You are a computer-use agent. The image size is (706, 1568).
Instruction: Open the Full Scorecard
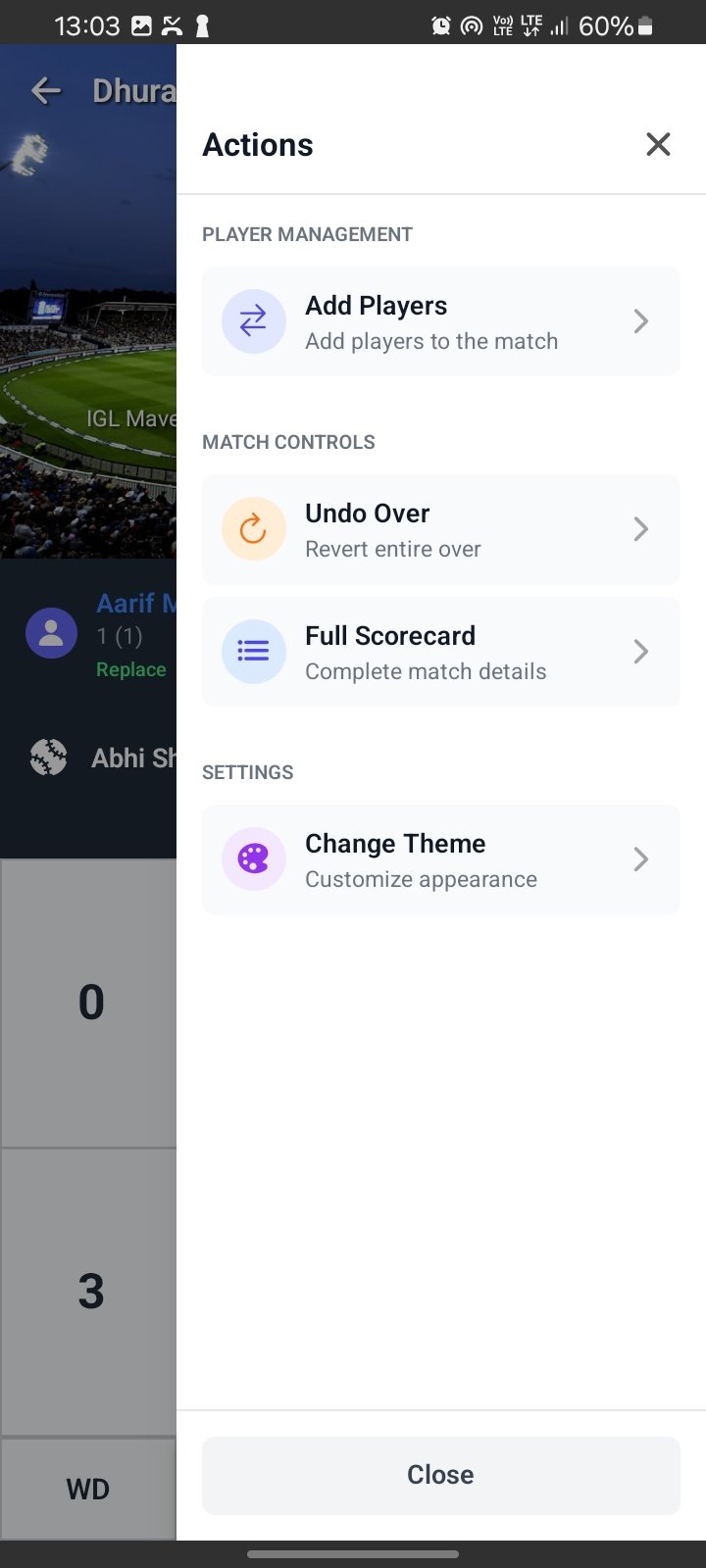[440, 652]
